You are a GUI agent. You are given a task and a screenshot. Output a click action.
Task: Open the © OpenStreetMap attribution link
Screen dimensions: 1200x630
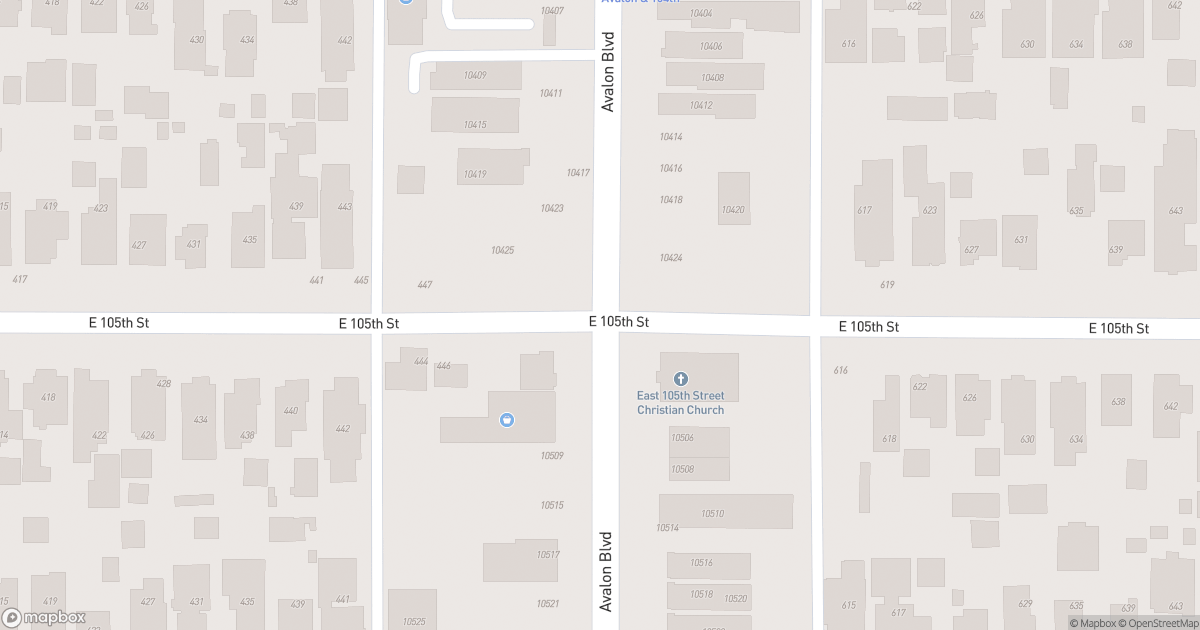(x=1159, y=623)
